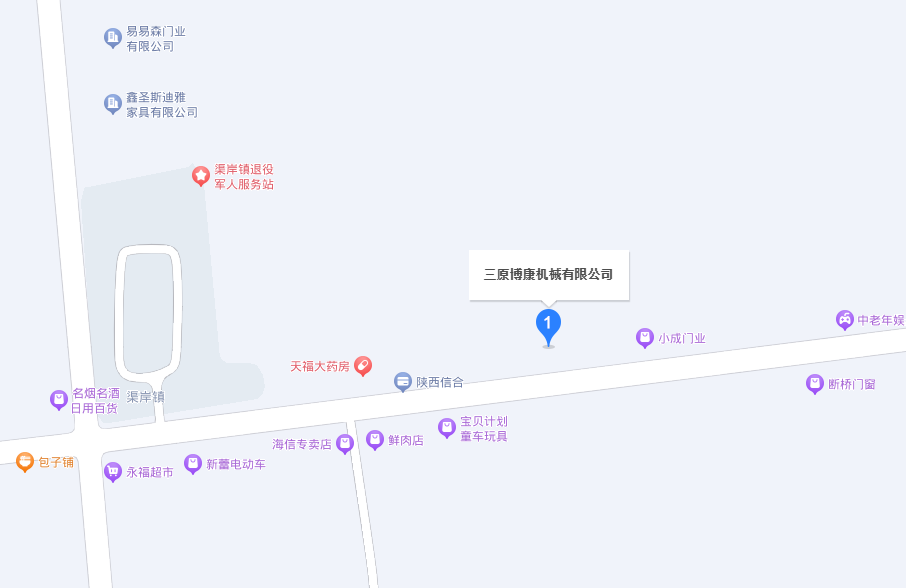Tap the 渠岸镇退役军人服务站 map pin
This screenshot has width=906, height=588.
click(x=201, y=176)
